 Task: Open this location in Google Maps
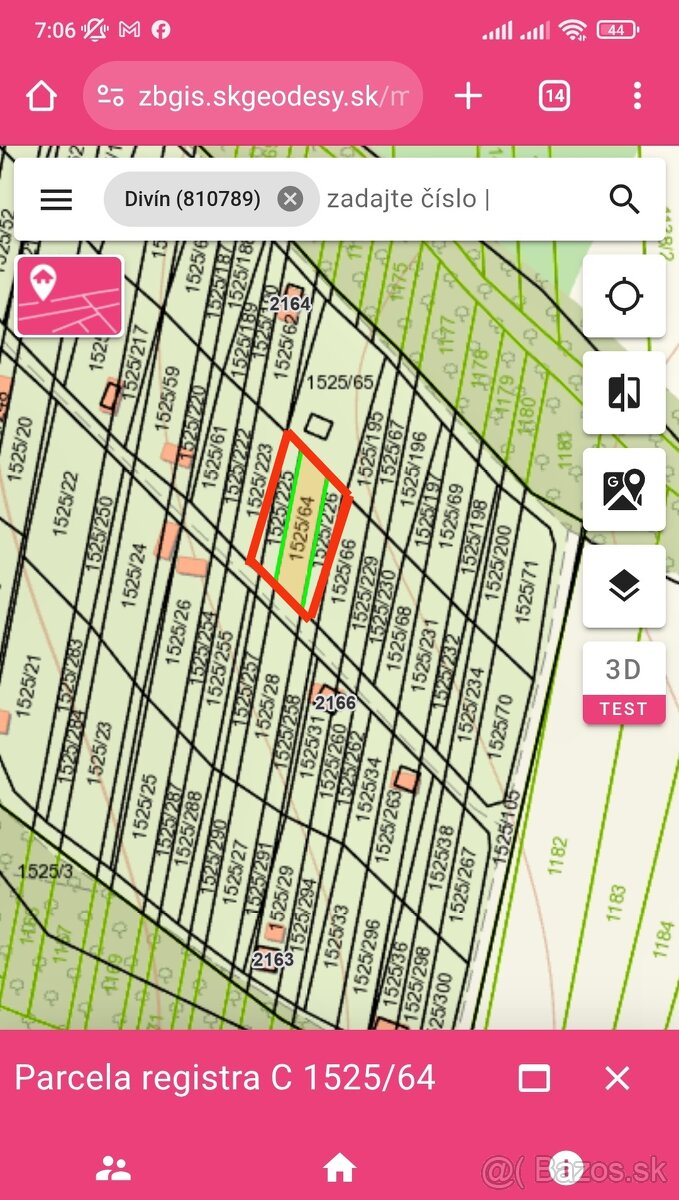click(624, 490)
